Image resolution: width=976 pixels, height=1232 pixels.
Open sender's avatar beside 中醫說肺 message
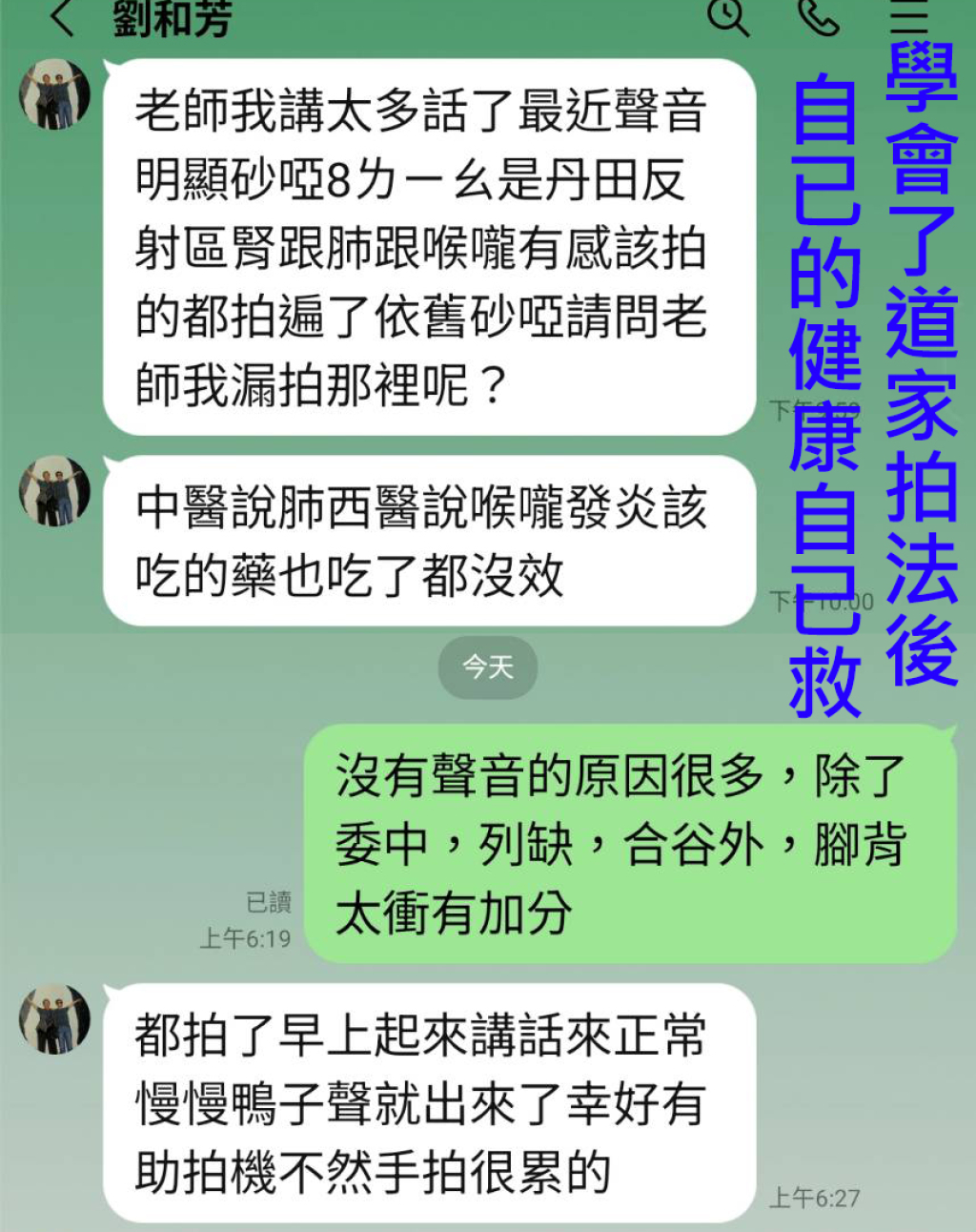(55, 492)
